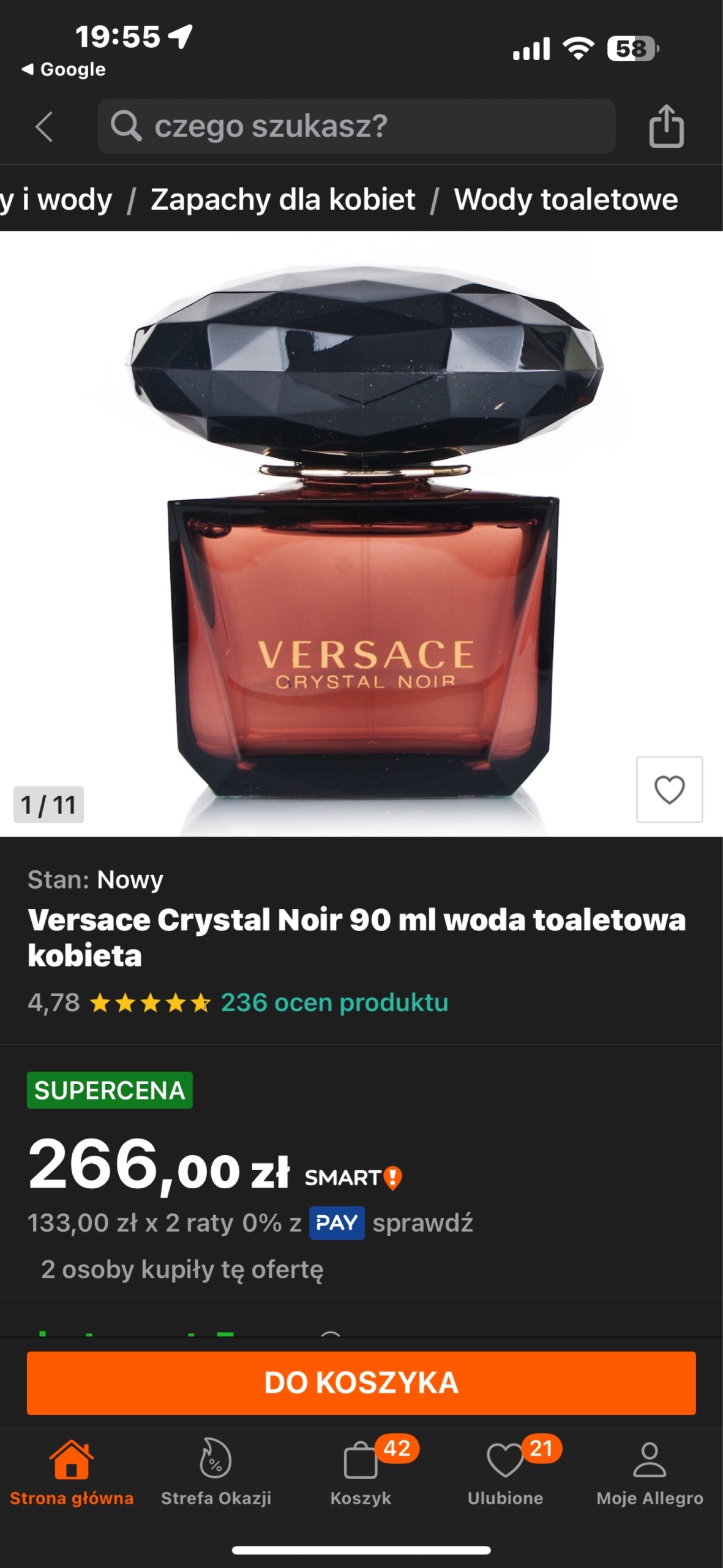
Task: Tap 'sprawdź' for Allegro Pay installments
Action: pyautogui.click(x=422, y=1223)
